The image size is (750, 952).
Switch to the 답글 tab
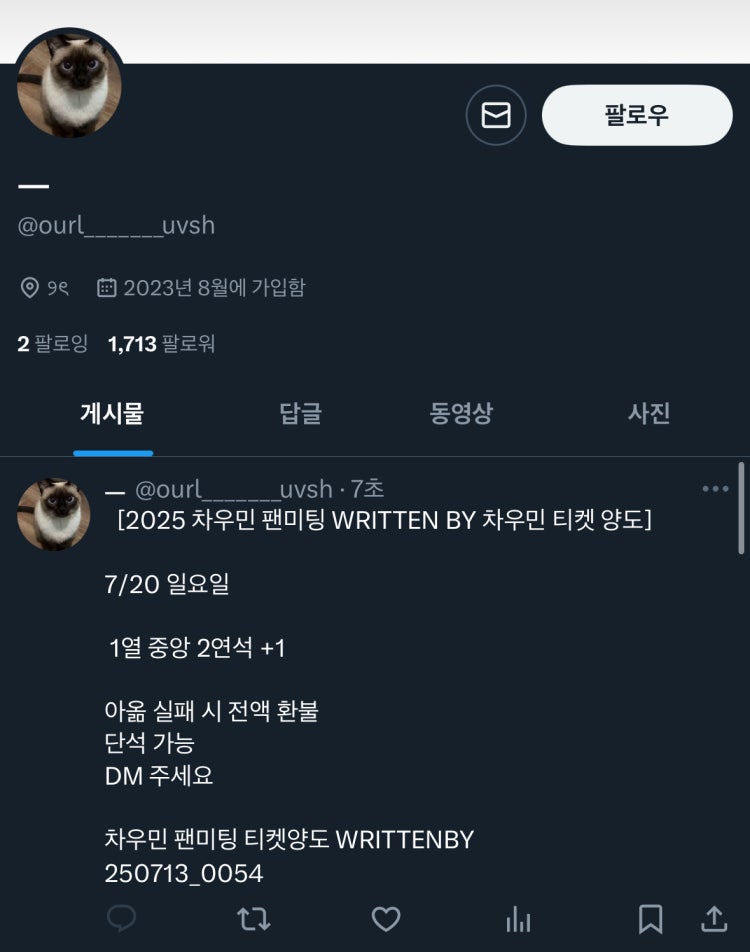tap(300, 413)
